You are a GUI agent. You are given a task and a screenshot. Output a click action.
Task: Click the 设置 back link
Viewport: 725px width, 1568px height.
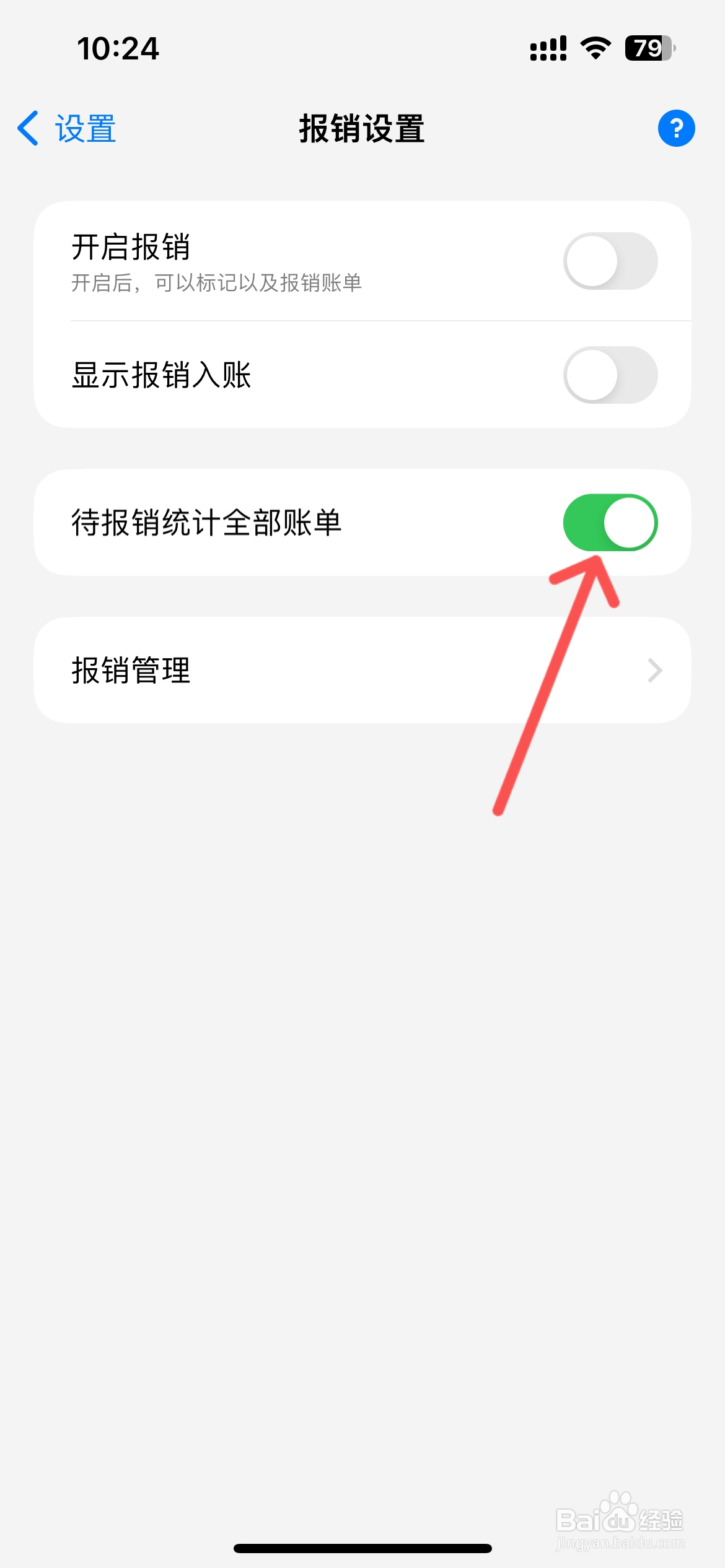click(x=84, y=129)
